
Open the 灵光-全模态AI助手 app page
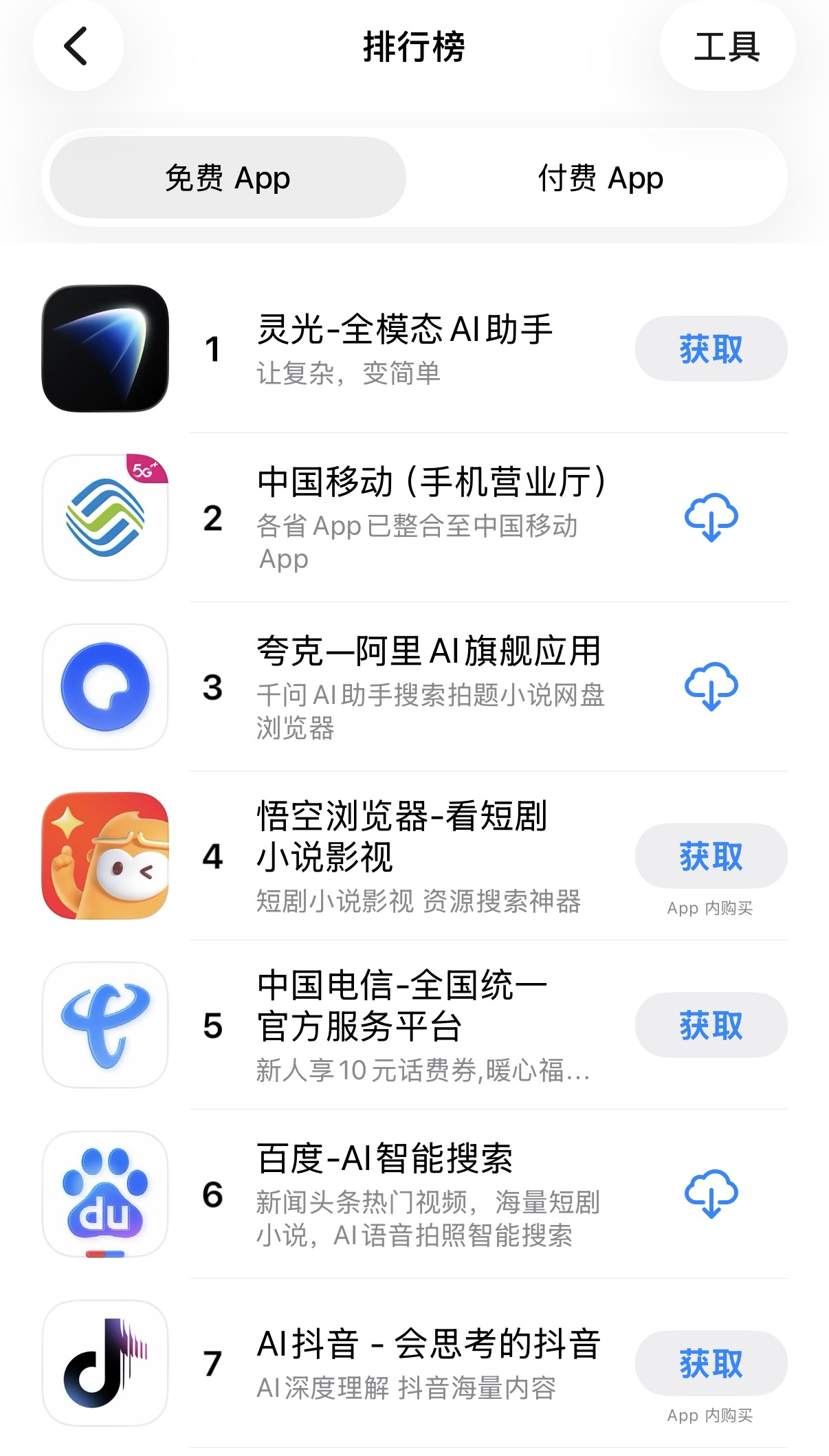[x=404, y=330]
